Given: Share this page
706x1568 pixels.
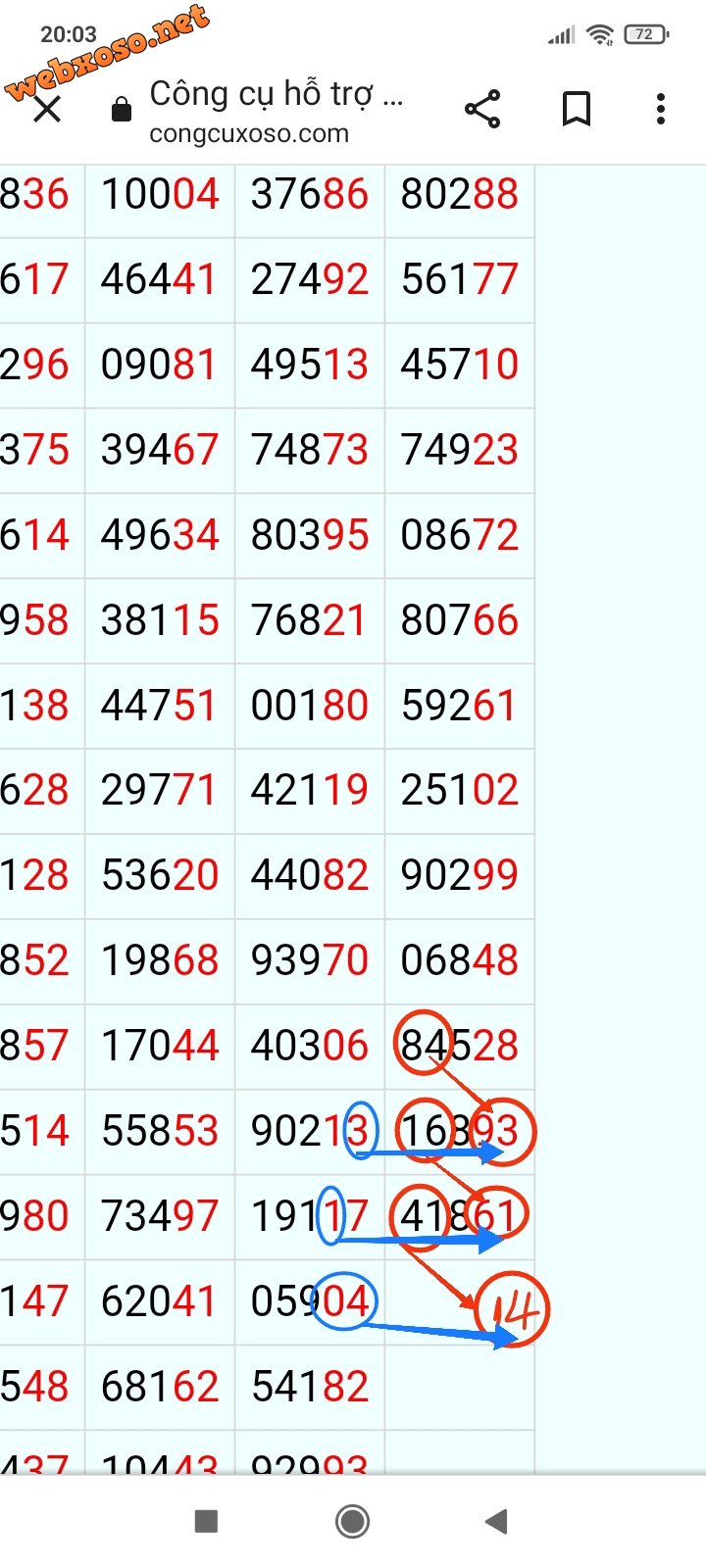Looking at the screenshot, I should [x=482, y=109].
